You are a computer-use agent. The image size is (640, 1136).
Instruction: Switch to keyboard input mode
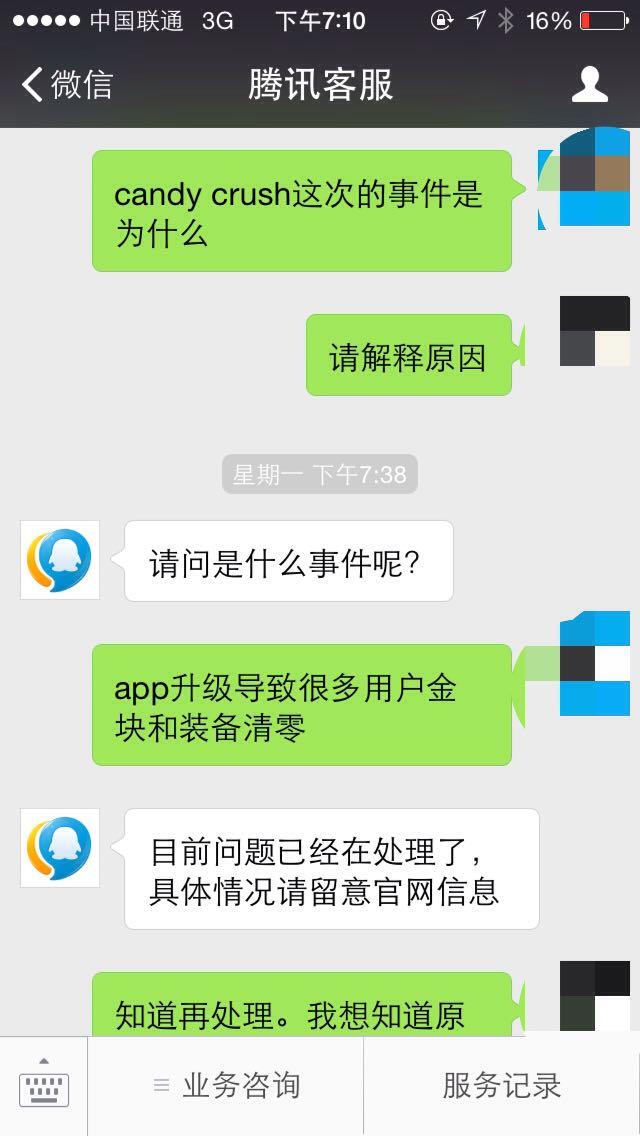click(x=44, y=1086)
